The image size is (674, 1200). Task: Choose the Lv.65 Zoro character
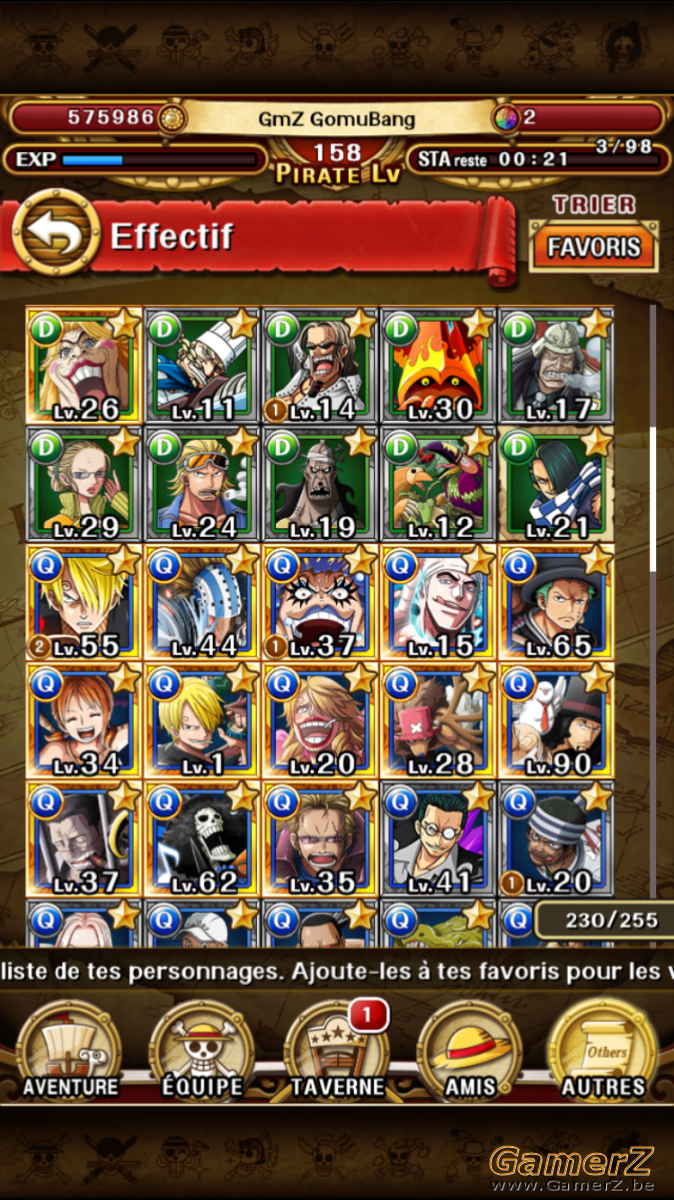[556, 600]
